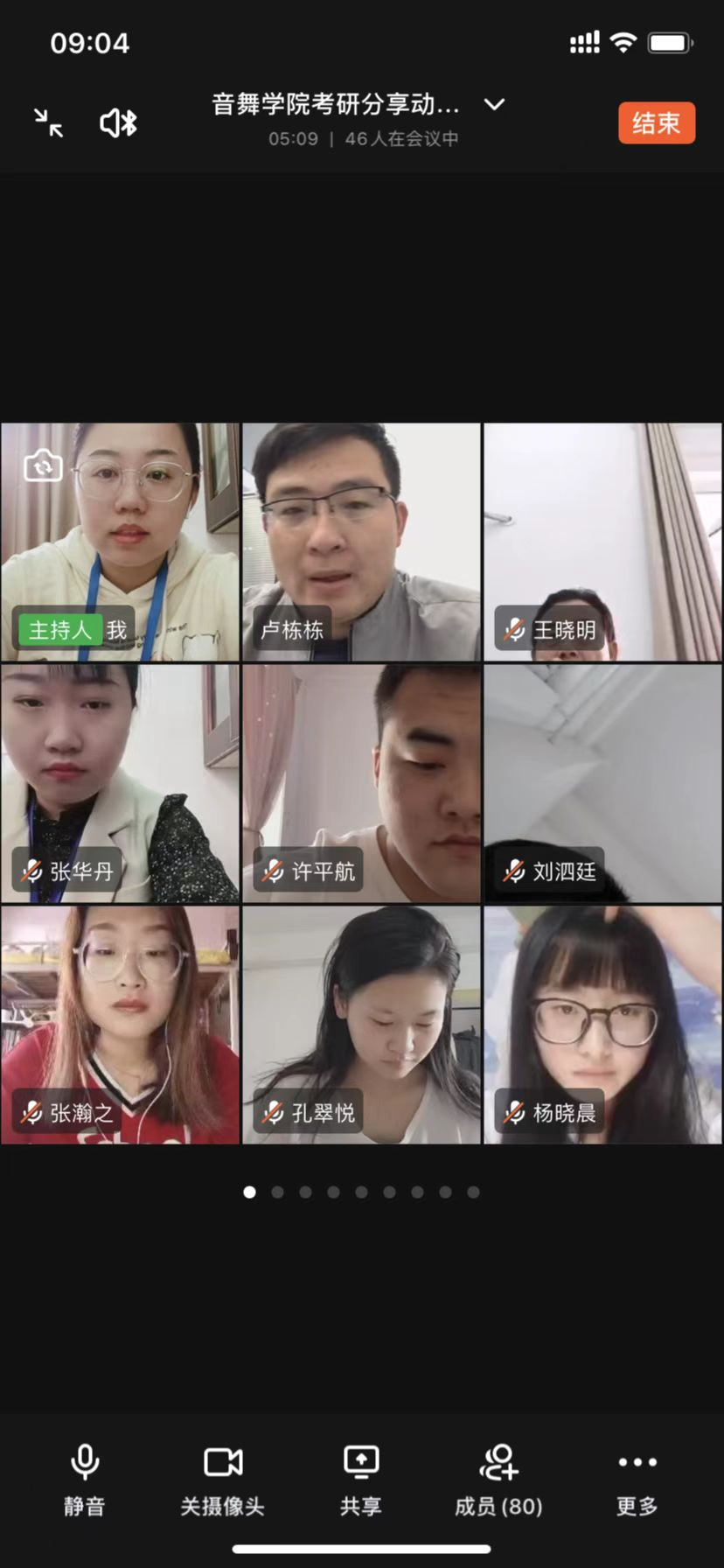Flip the camera on my video

click(42, 465)
